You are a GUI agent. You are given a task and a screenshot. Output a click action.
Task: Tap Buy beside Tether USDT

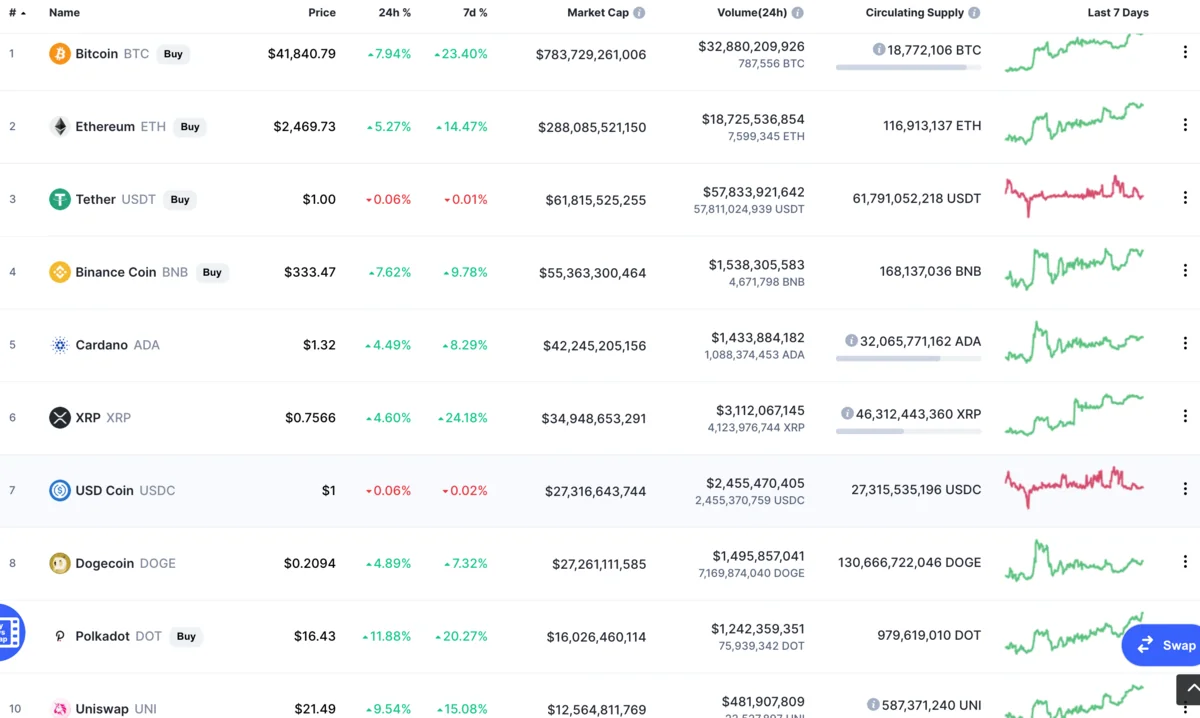(180, 200)
